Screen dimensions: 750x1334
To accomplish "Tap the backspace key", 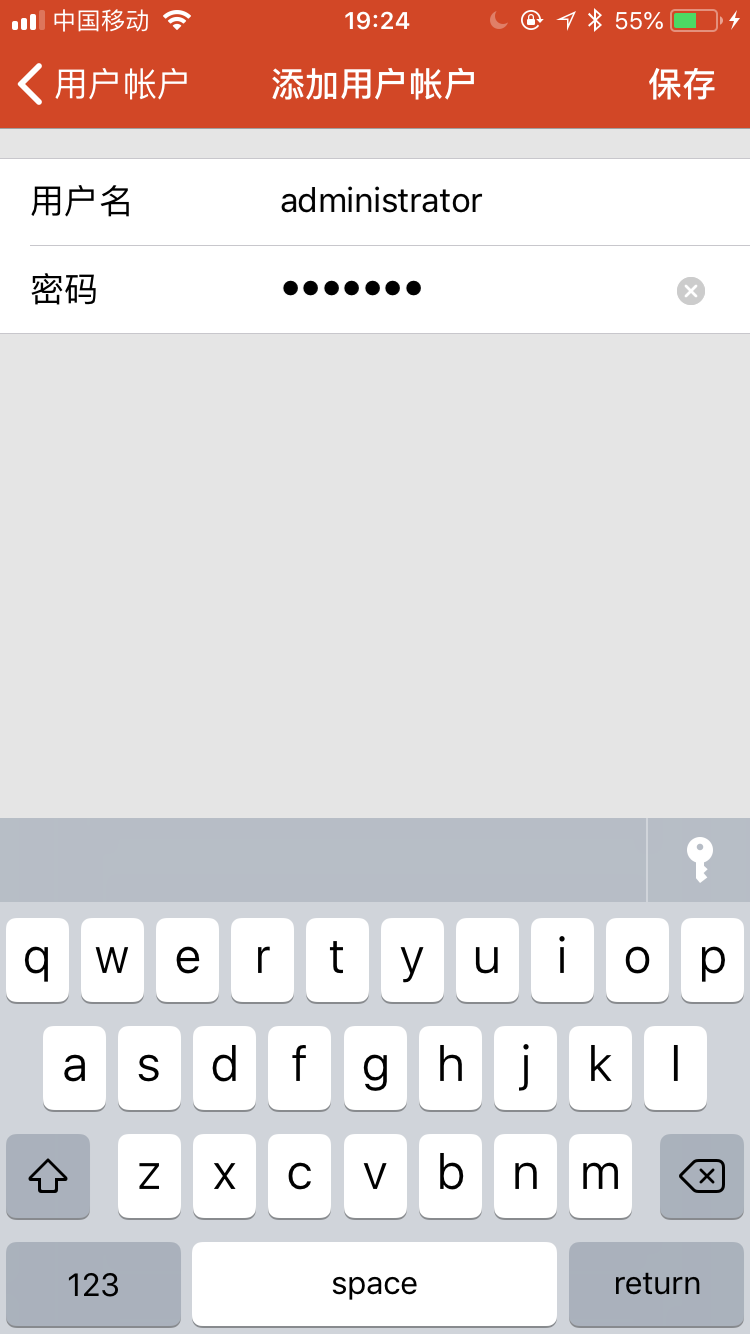I will pyautogui.click(x=702, y=1177).
